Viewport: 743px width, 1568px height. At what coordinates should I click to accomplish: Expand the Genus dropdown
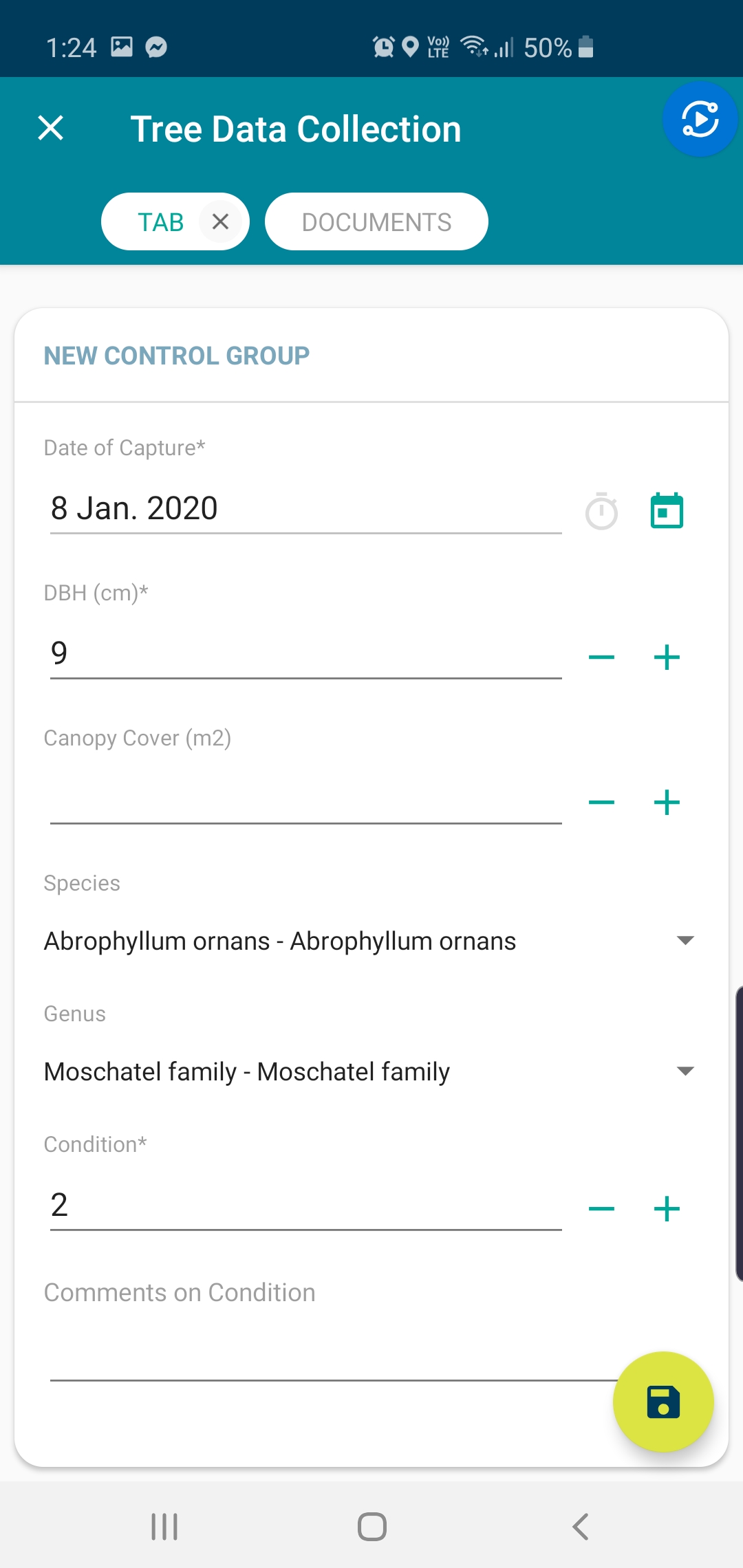(370, 1071)
